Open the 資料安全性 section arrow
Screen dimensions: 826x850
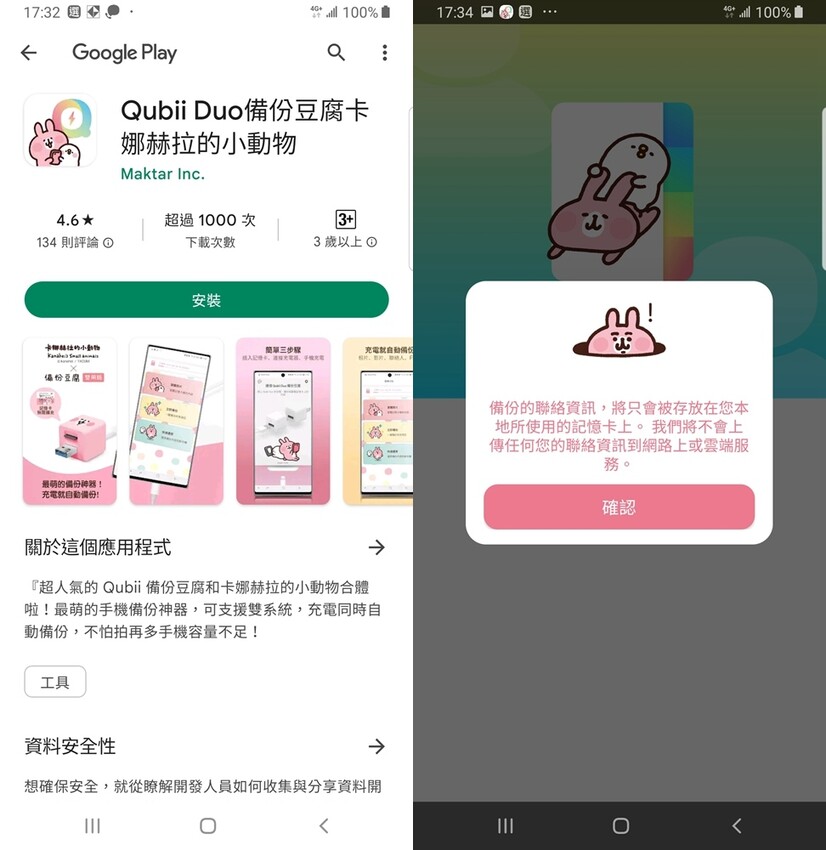(377, 746)
